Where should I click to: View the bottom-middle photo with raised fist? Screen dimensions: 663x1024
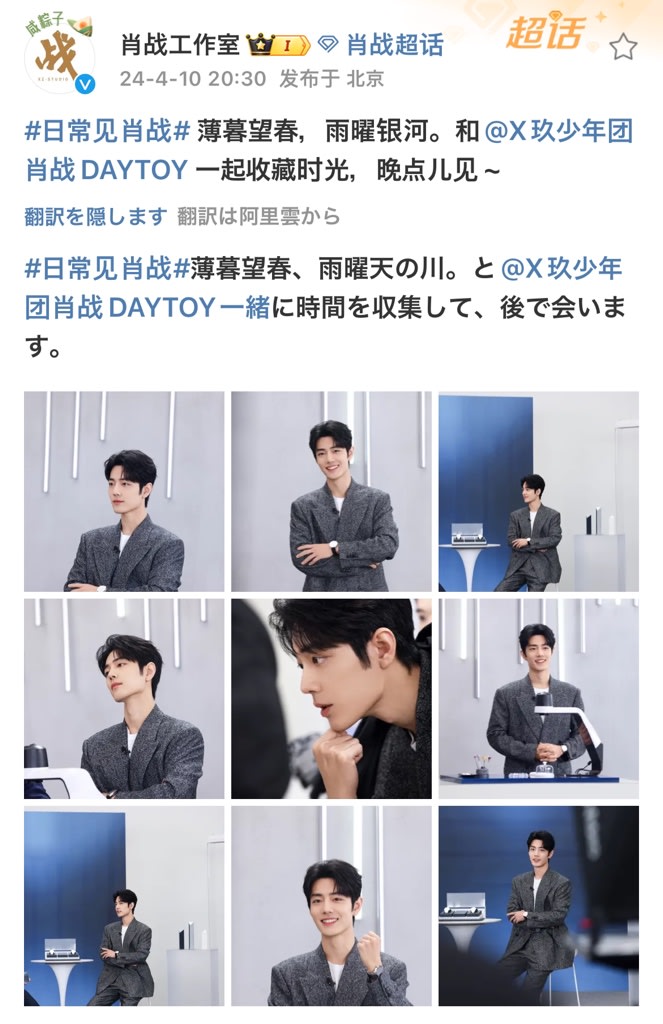(x=331, y=905)
